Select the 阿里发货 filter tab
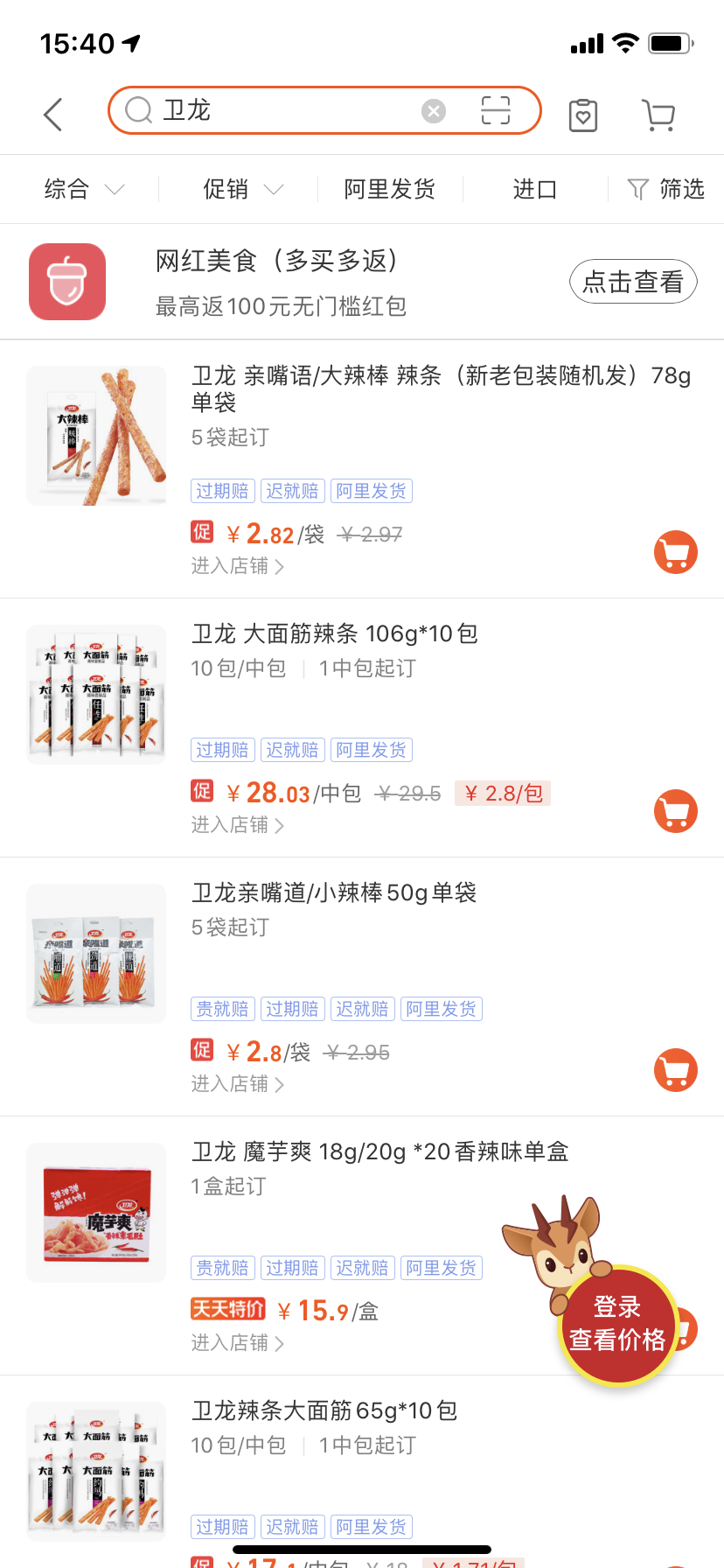The height and width of the screenshot is (1568, 724). 388,189
